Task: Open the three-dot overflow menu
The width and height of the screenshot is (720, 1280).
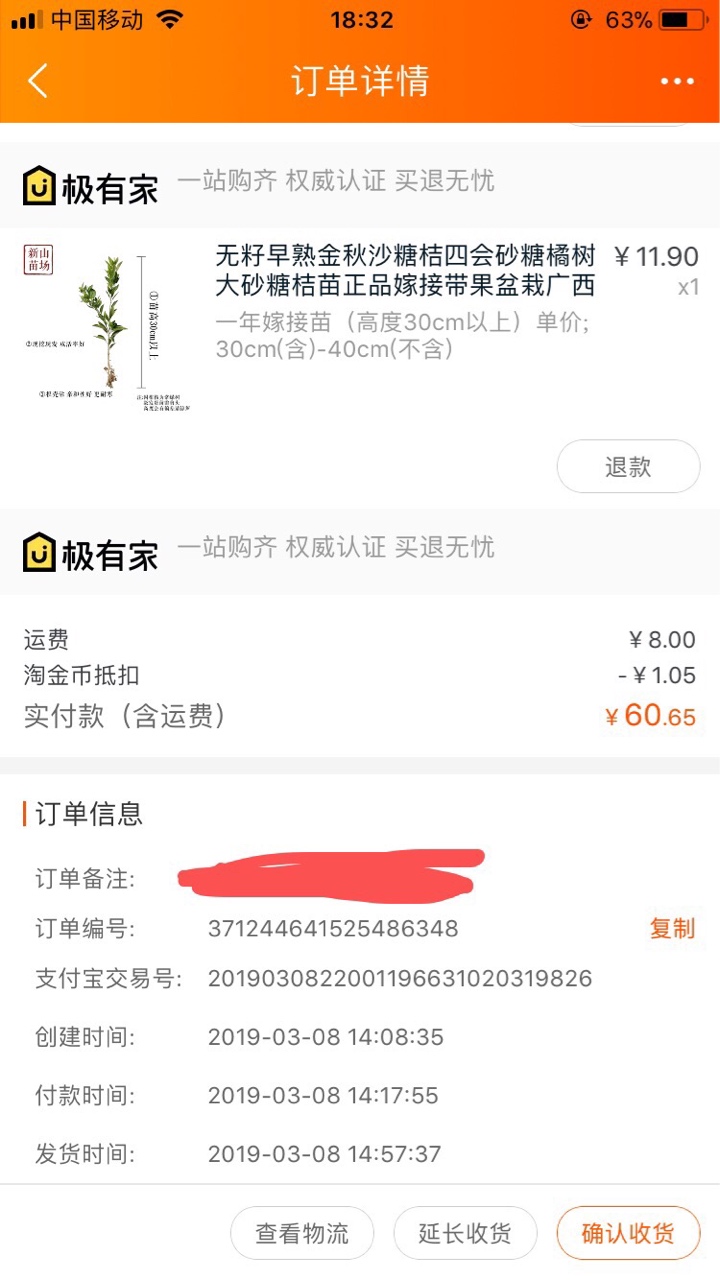Action: (x=677, y=81)
